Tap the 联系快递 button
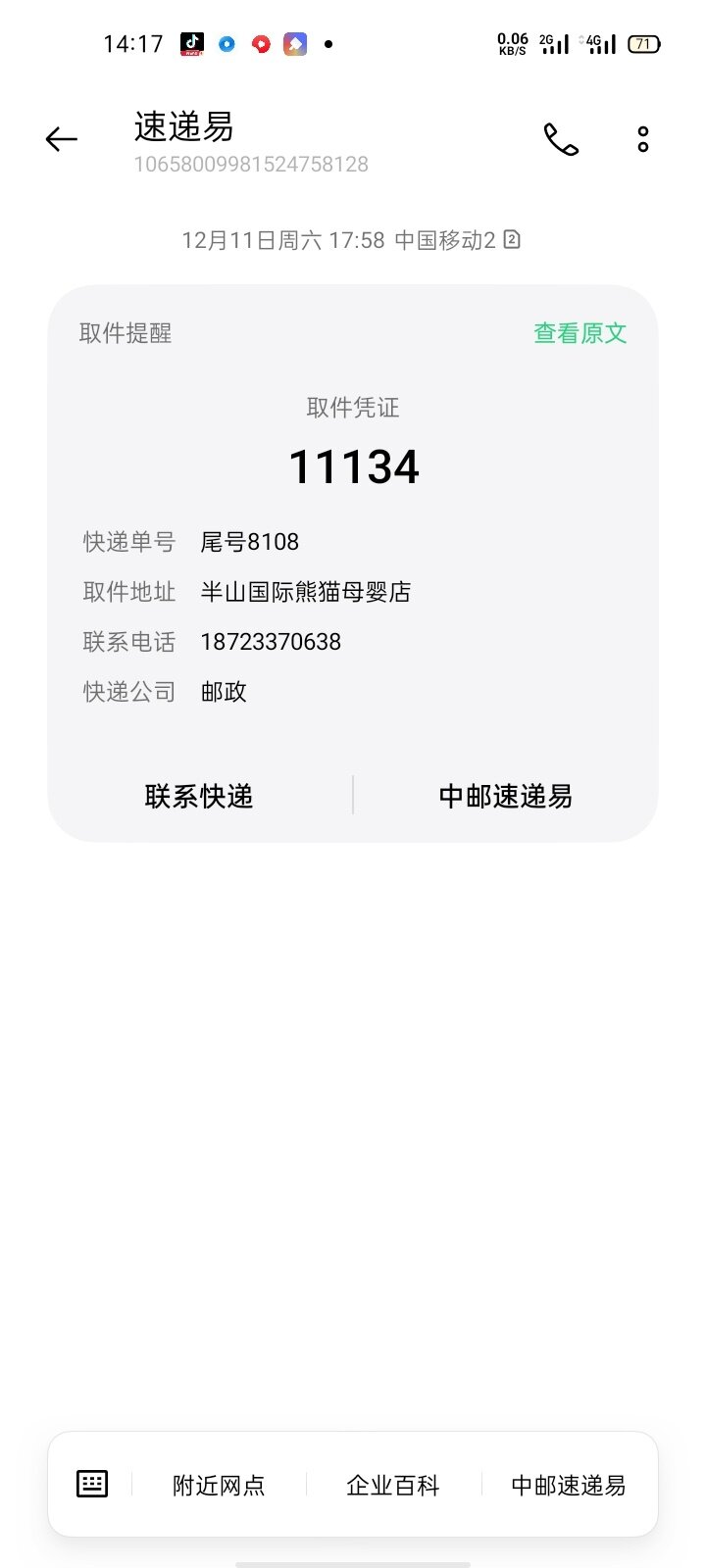The width and height of the screenshot is (706, 1568). coord(199,796)
